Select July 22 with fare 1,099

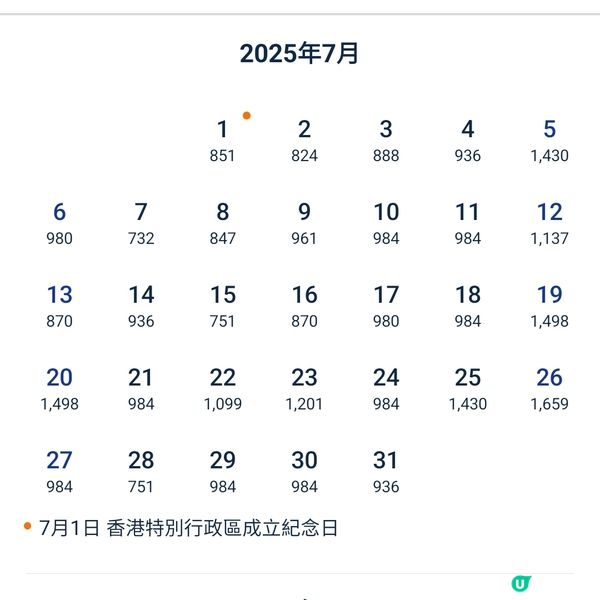tap(223, 389)
